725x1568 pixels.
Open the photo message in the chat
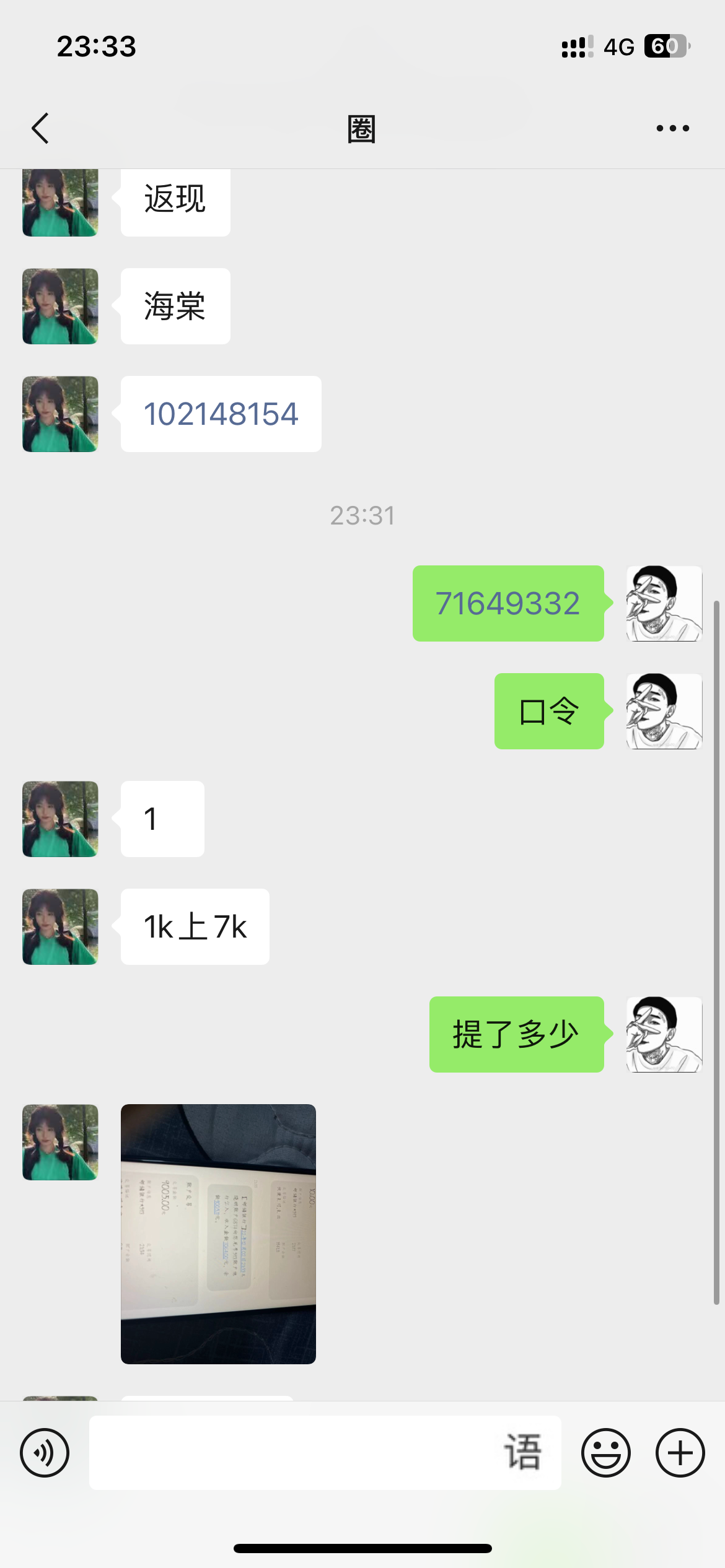[218, 1234]
